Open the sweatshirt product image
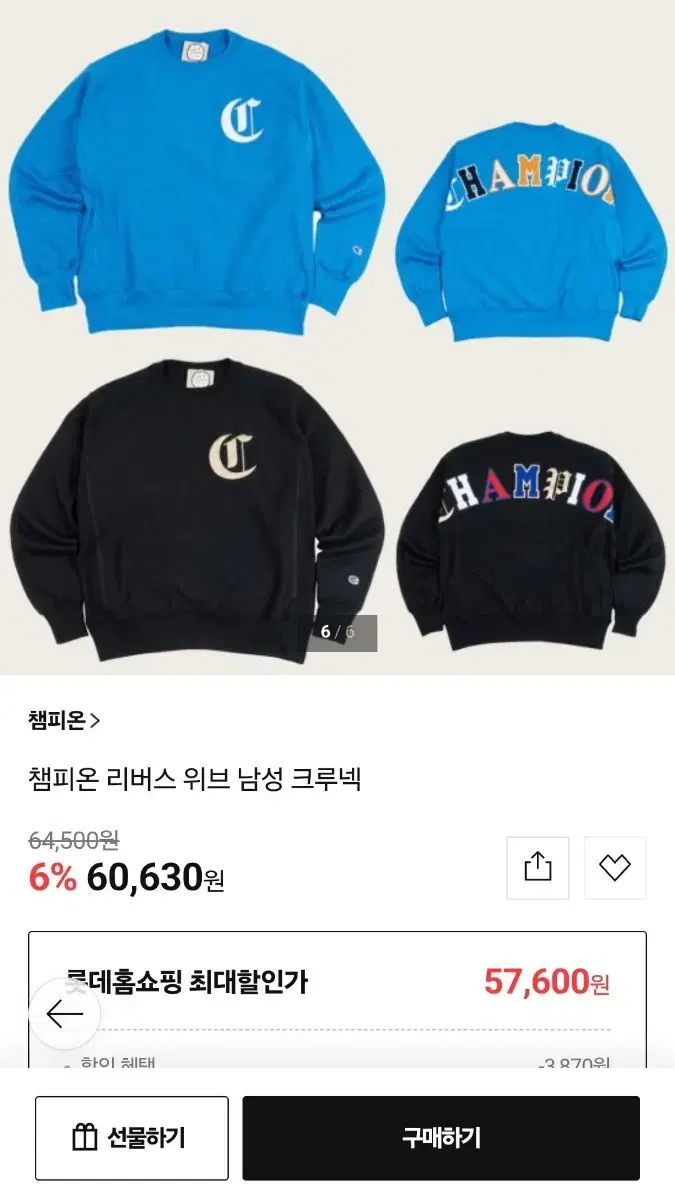 (x=337, y=337)
